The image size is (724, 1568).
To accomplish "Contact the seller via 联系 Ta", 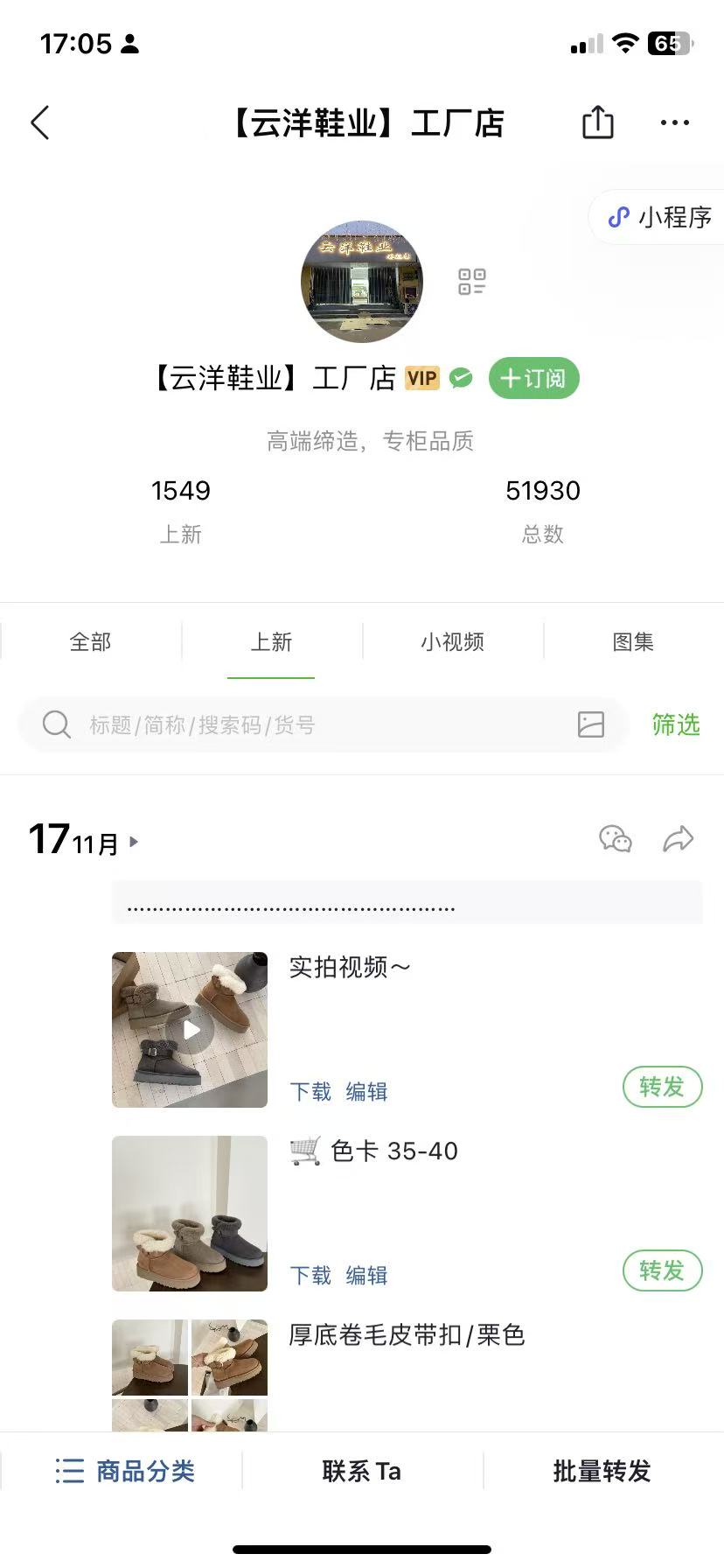I will point(361,1471).
